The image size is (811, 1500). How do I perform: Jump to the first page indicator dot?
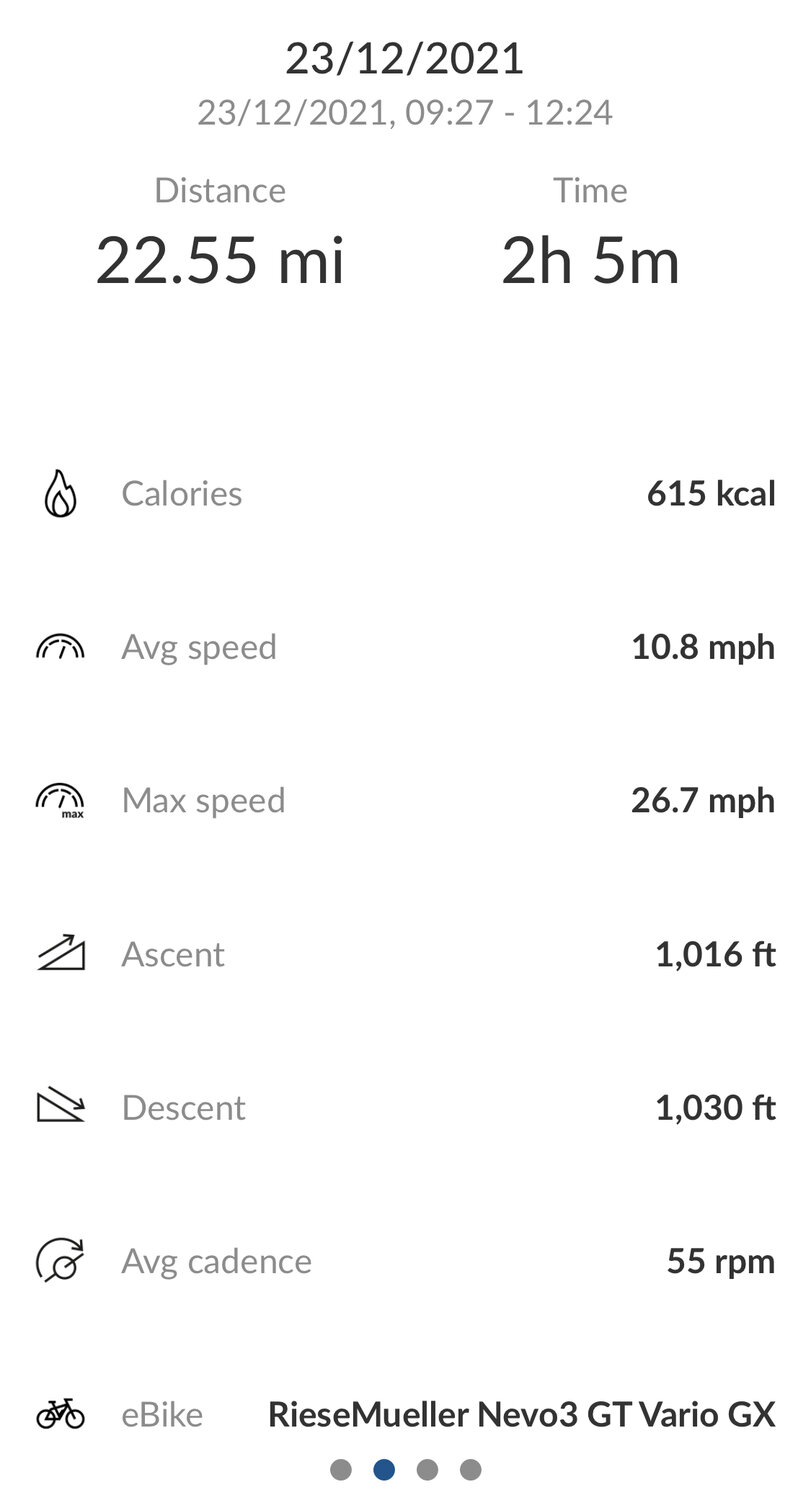(x=341, y=1469)
